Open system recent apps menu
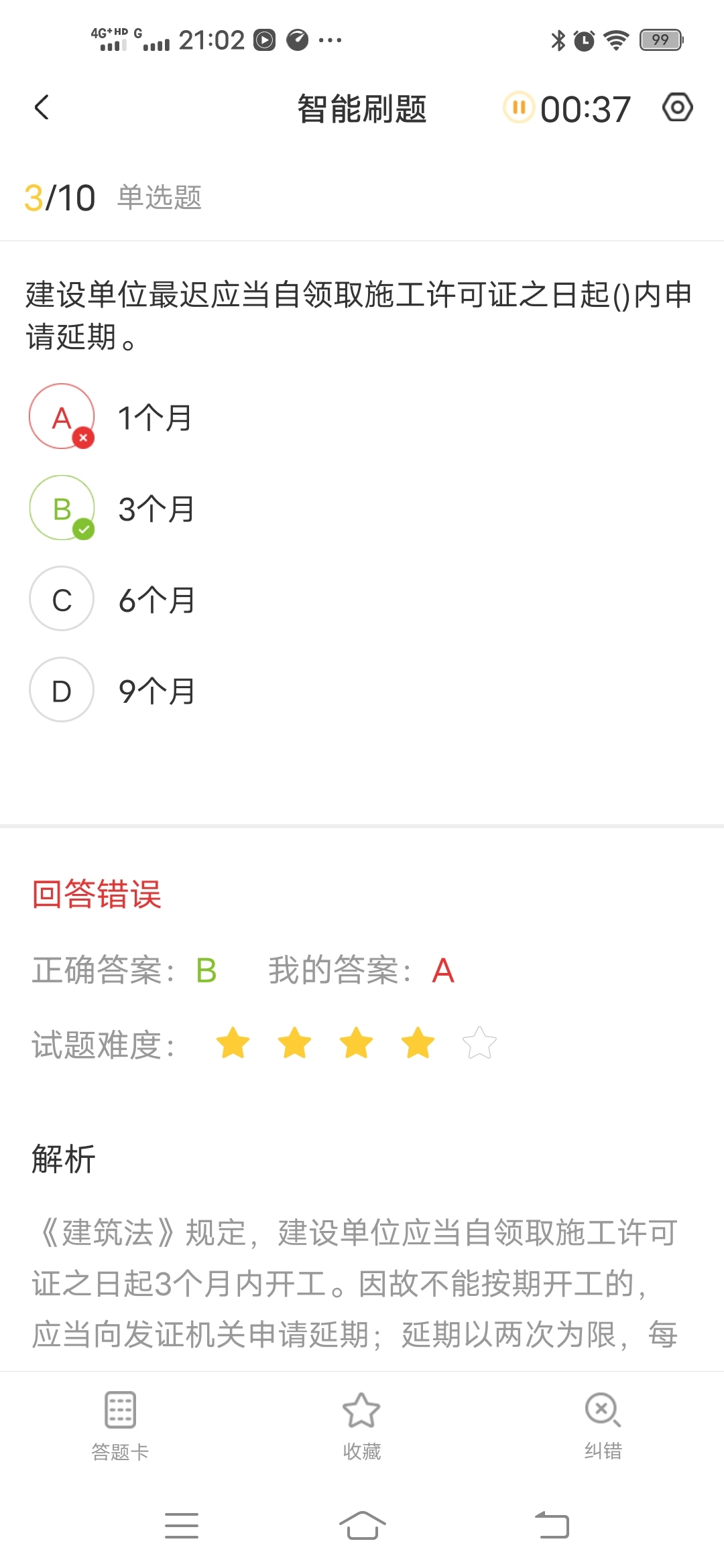The height and width of the screenshot is (1568, 724). coord(182,1526)
